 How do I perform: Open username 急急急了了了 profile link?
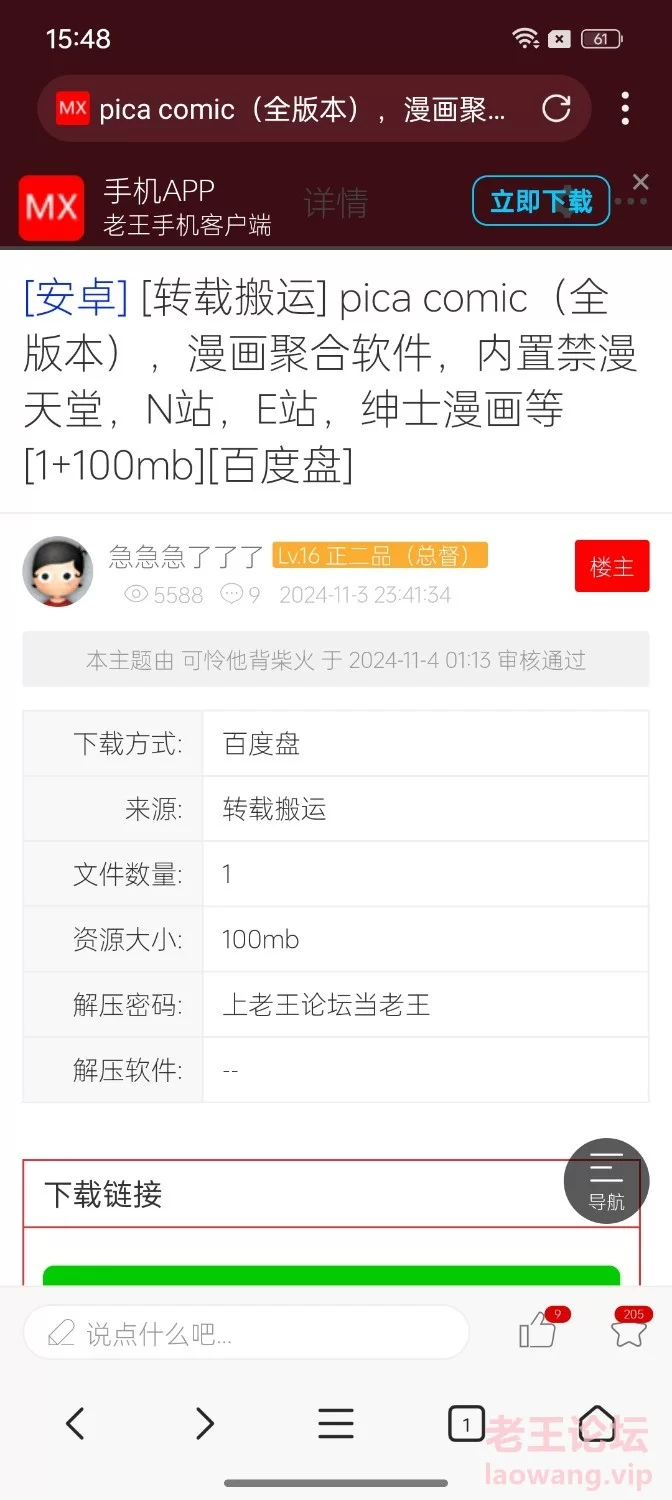click(186, 556)
